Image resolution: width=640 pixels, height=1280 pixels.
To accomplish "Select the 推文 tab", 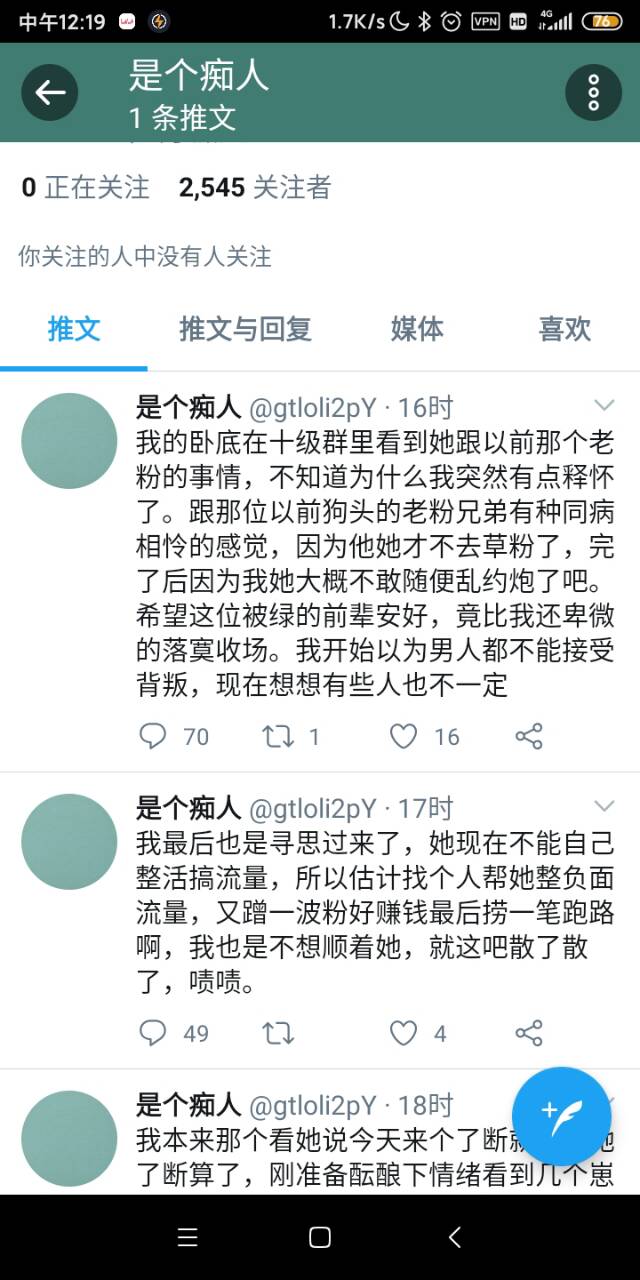I will 74,329.
